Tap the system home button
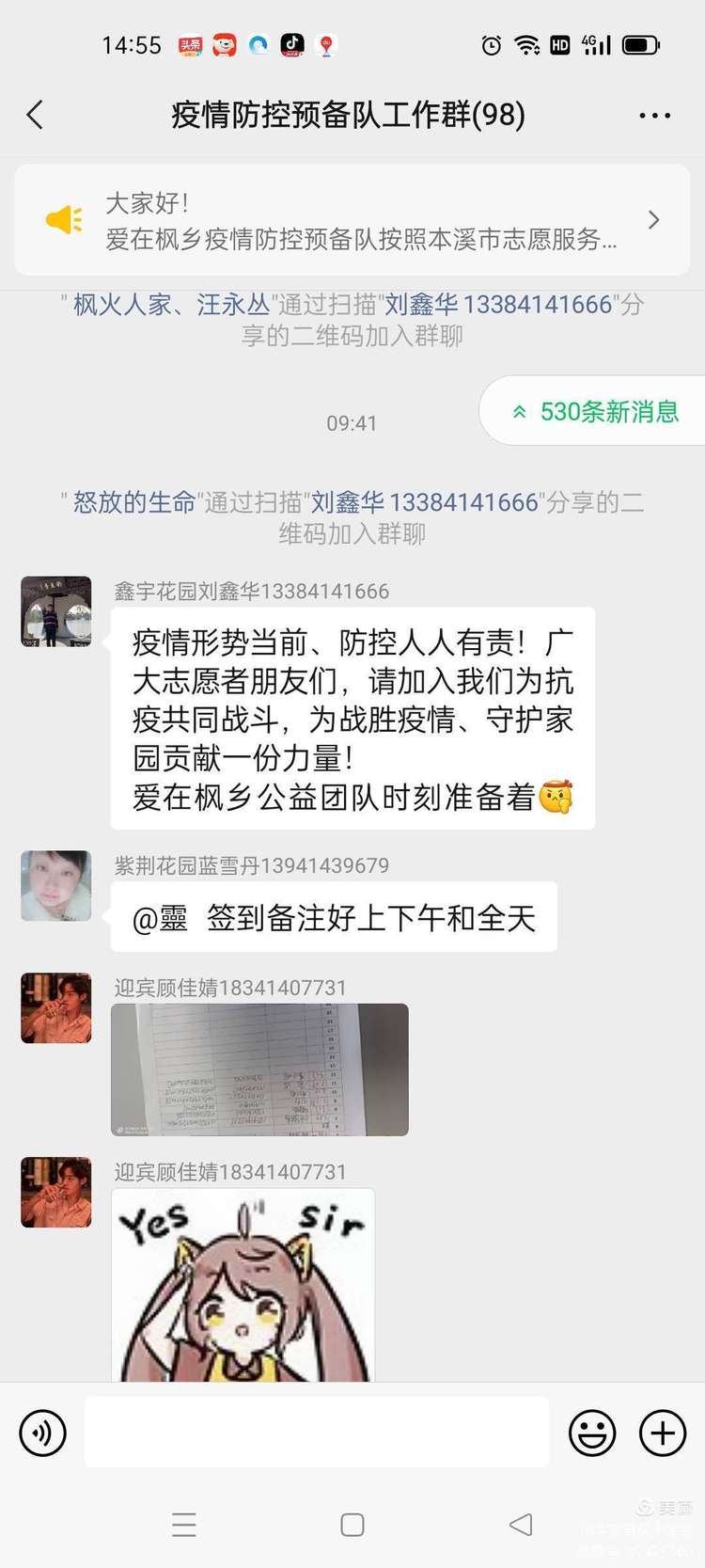The image size is (705, 1568). [x=352, y=1525]
